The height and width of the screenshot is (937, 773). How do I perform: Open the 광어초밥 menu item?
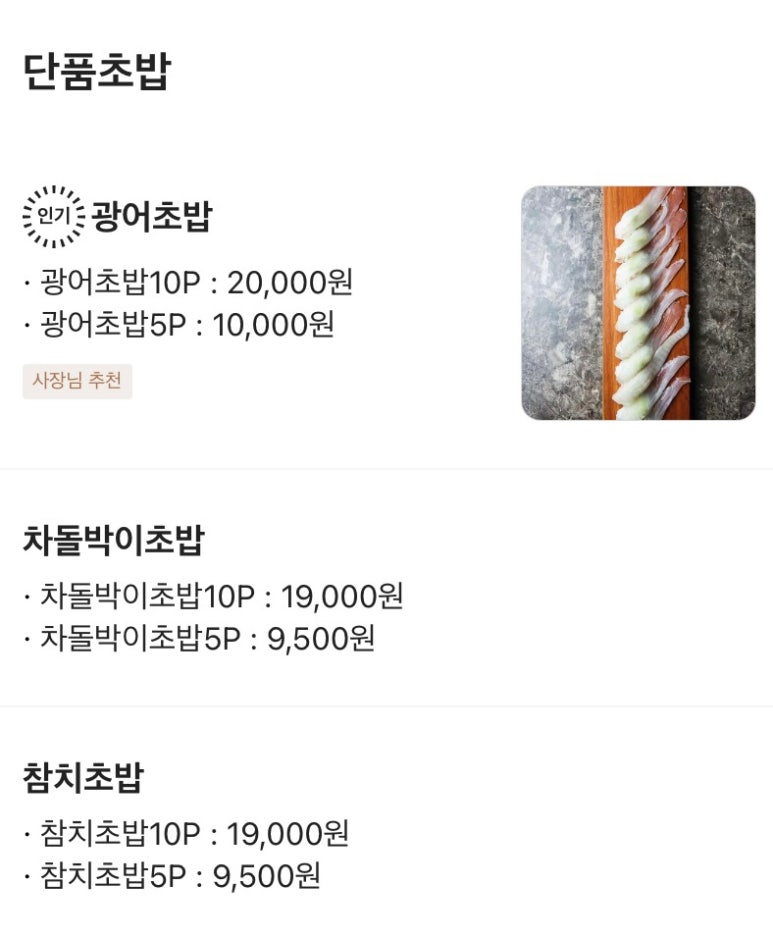click(151, 217)
